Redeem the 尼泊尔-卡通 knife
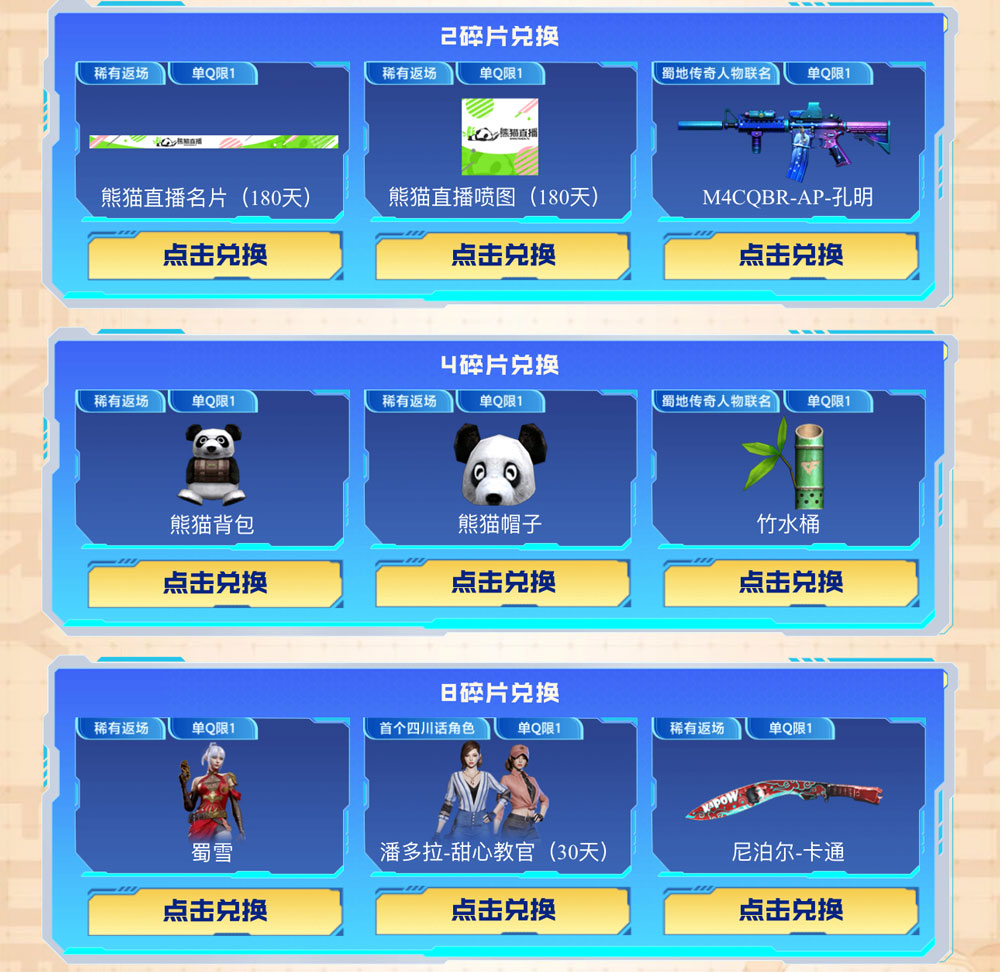Viewport: 1000px width, 972px height. point(790,911)
